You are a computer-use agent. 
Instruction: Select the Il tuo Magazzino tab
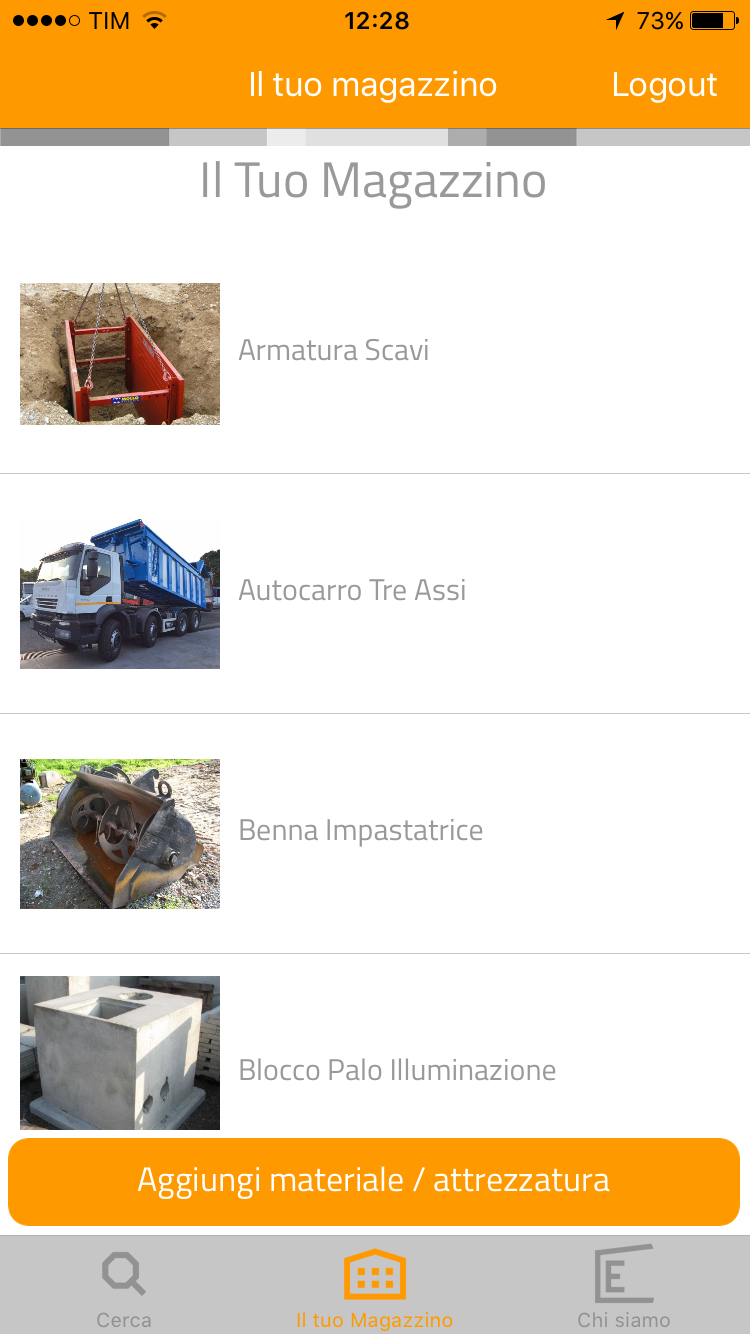(374, 1287)
